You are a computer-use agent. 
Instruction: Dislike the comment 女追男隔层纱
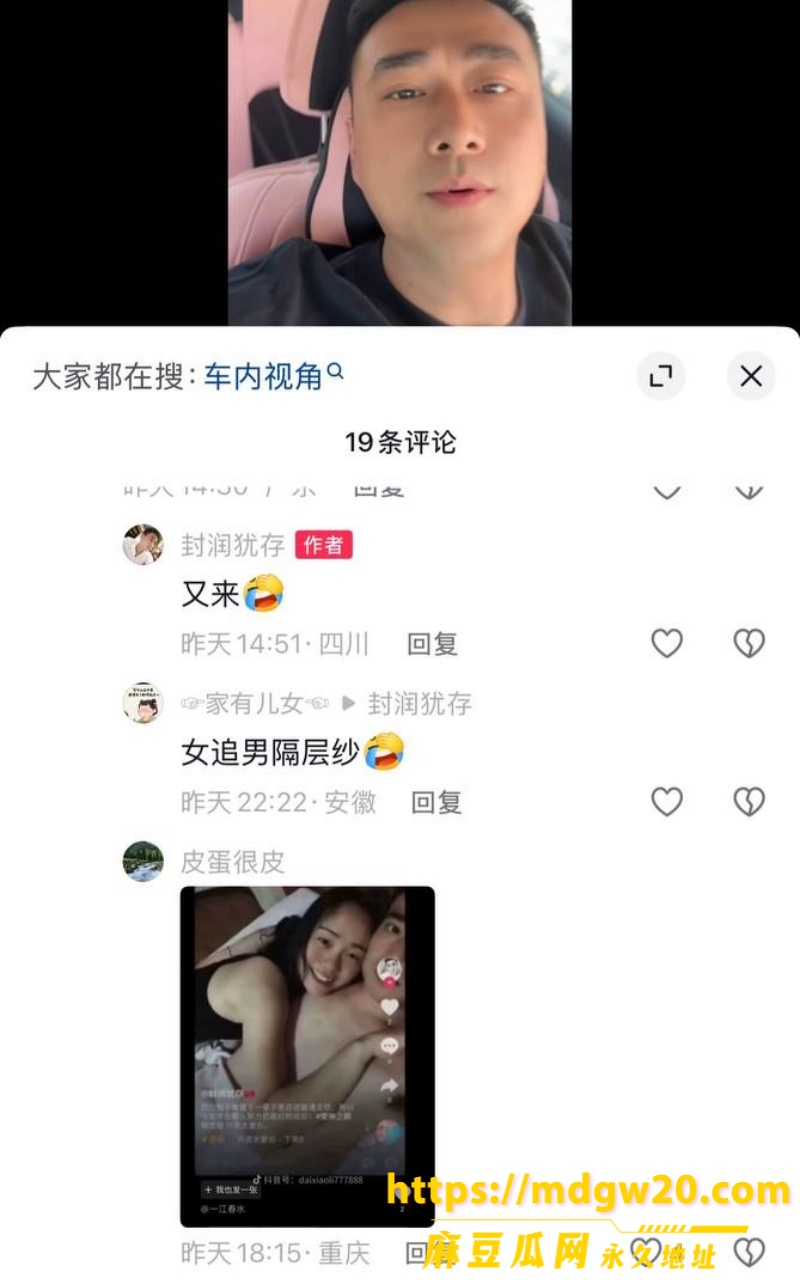coord(749,801)
